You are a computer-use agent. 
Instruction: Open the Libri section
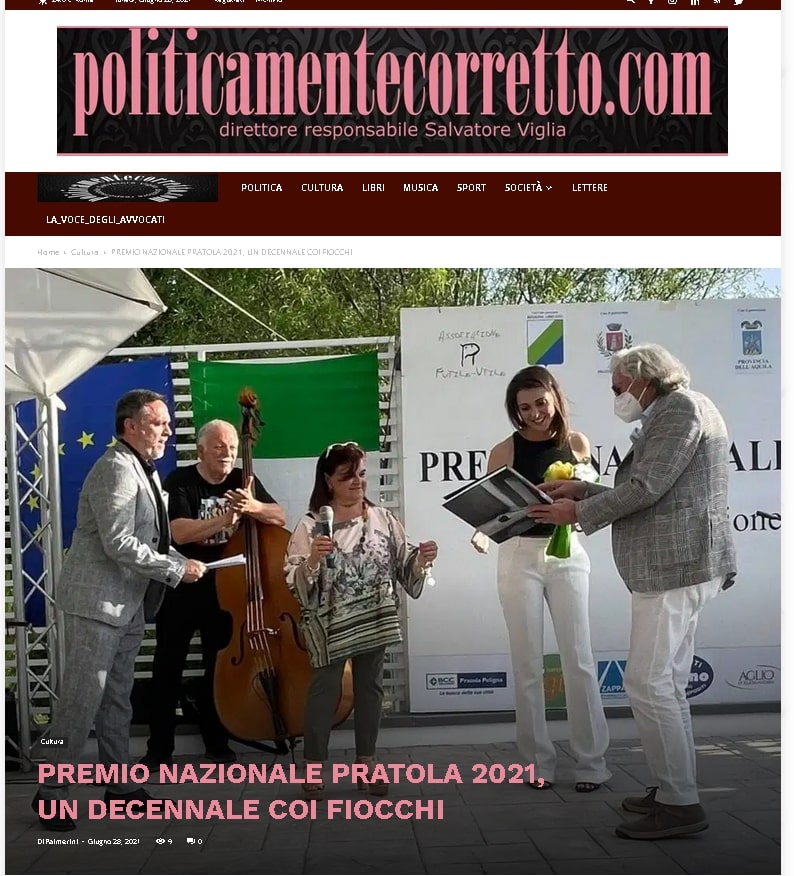point(373,188)
